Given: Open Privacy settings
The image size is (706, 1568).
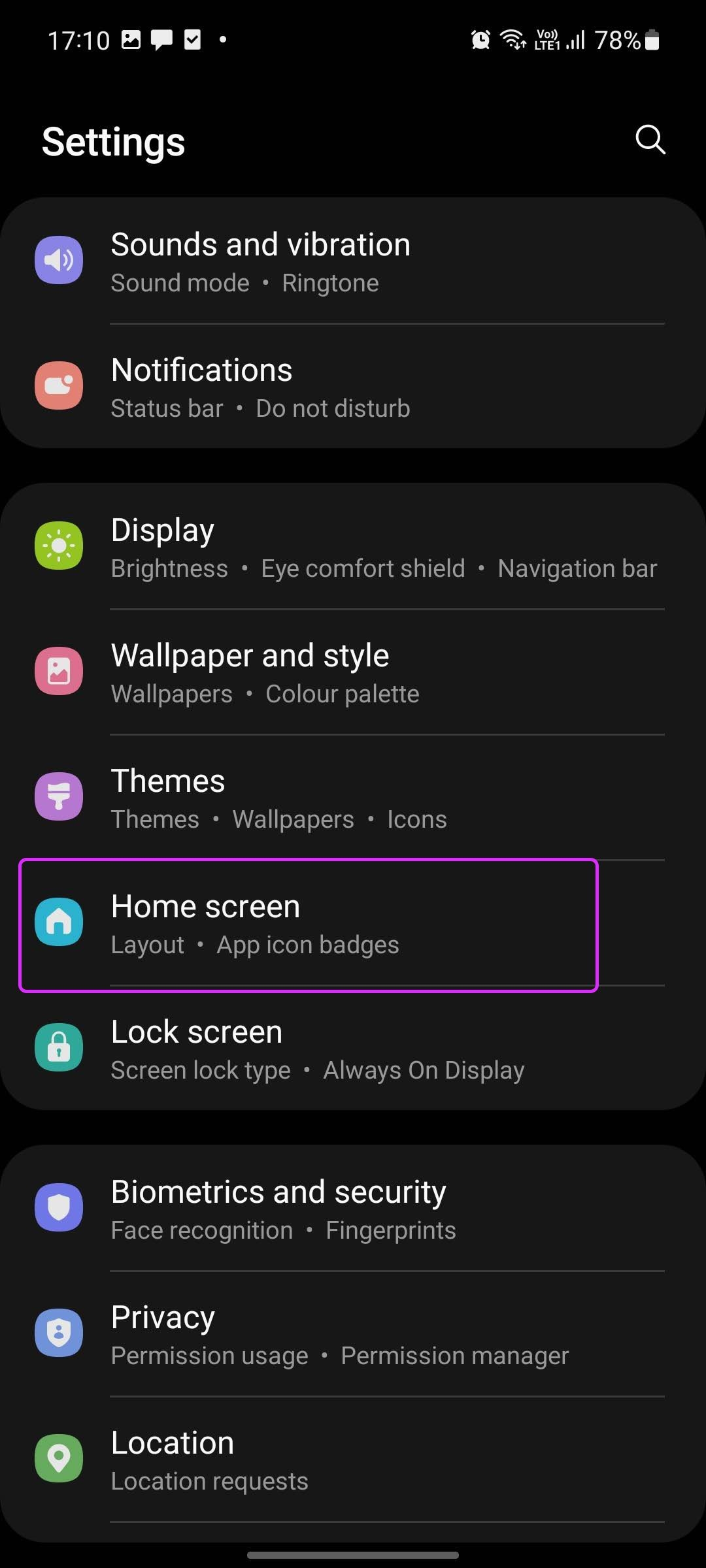Looking at the screenshot, I should [x=353, y=1334].
